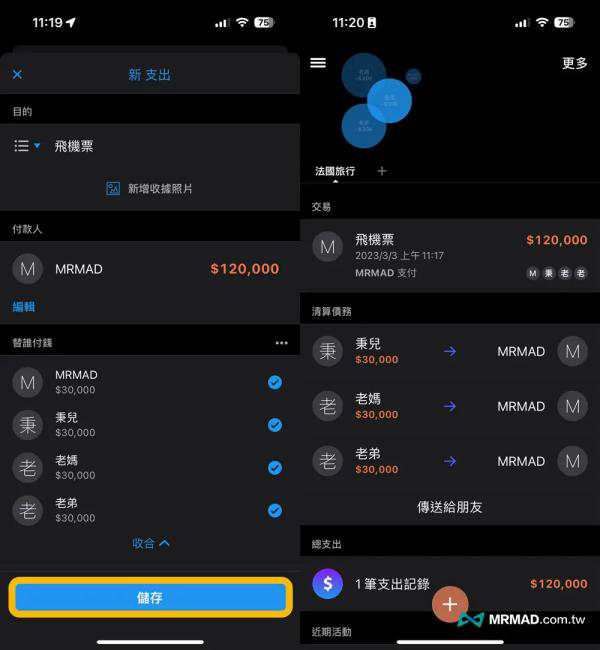Add a receipt photo

(x=150, y=188)
